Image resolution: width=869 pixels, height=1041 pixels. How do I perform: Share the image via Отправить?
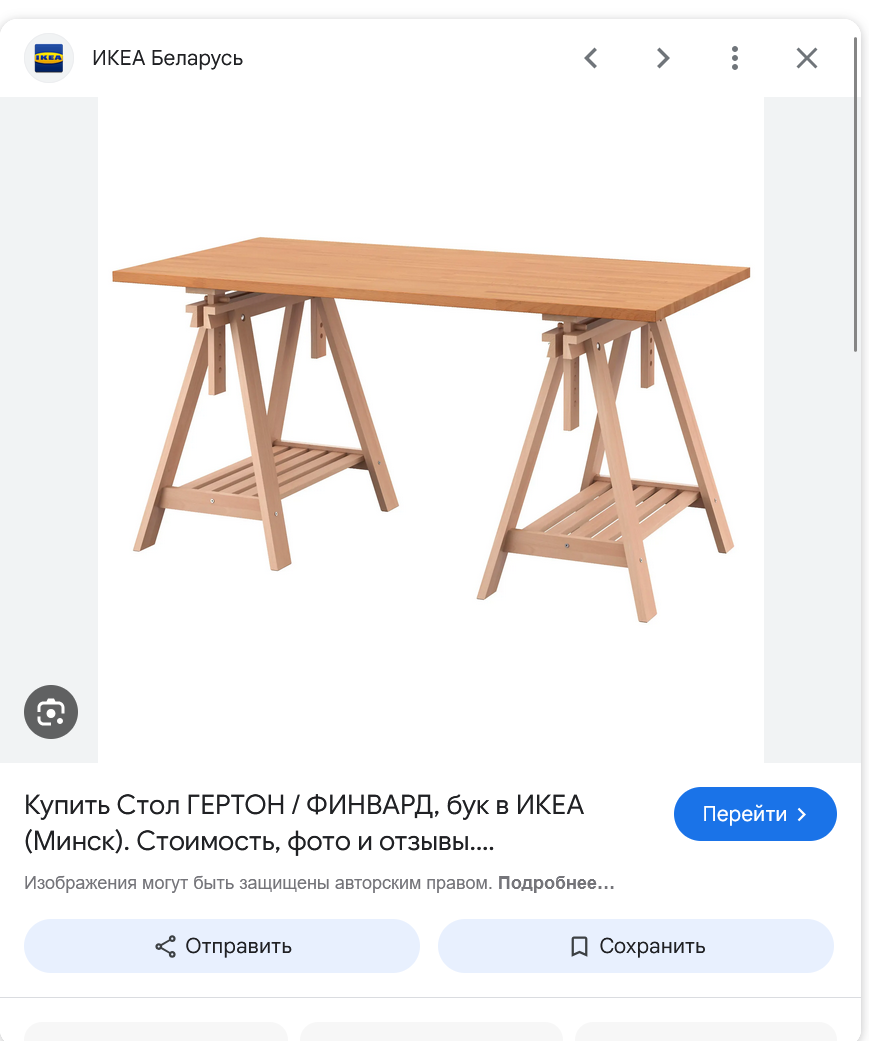(222, 946)
